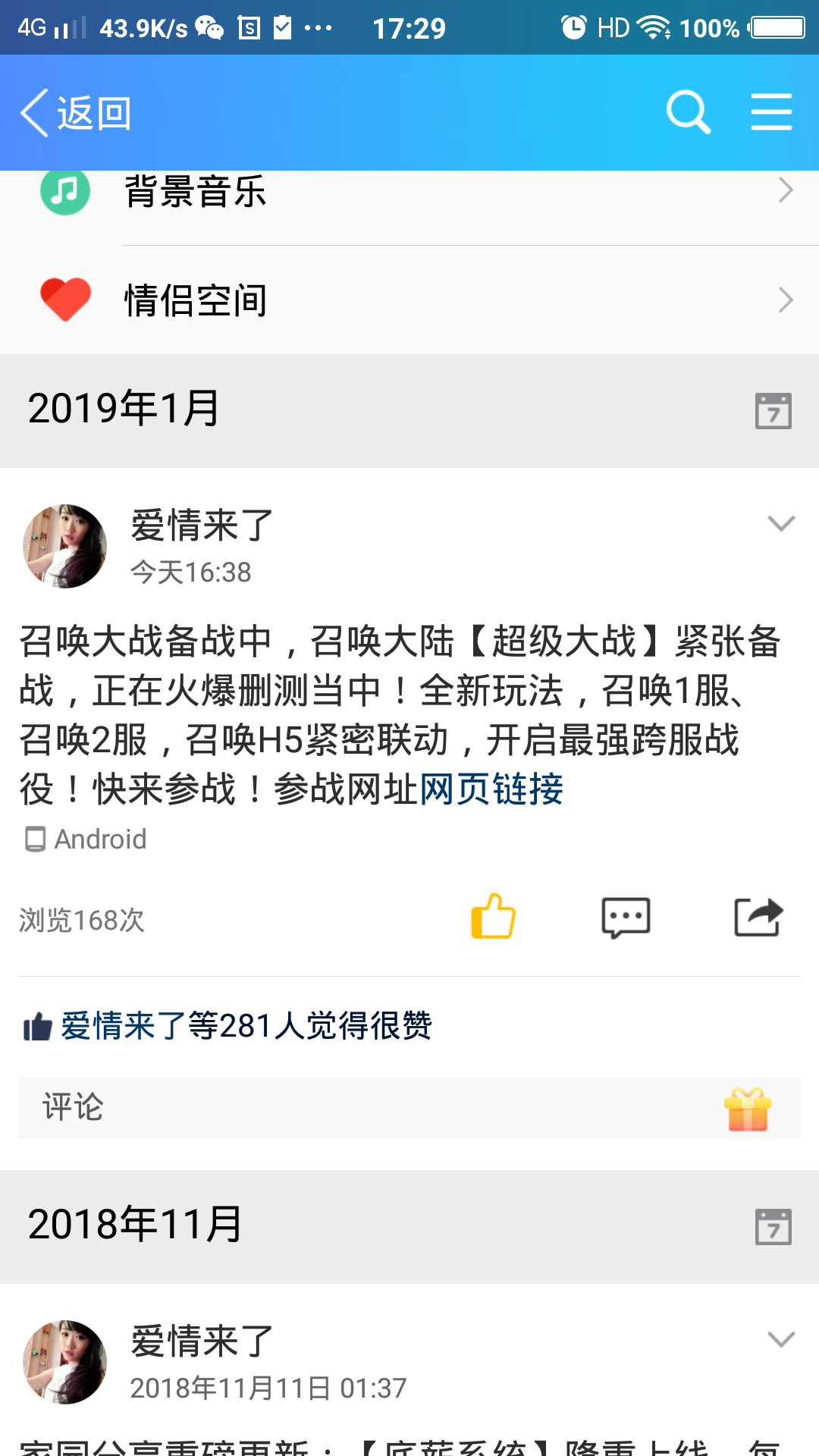Viewport: 819px width, 1456px height.
Task: Tap the 评论 comment field
Action: 364,1107
